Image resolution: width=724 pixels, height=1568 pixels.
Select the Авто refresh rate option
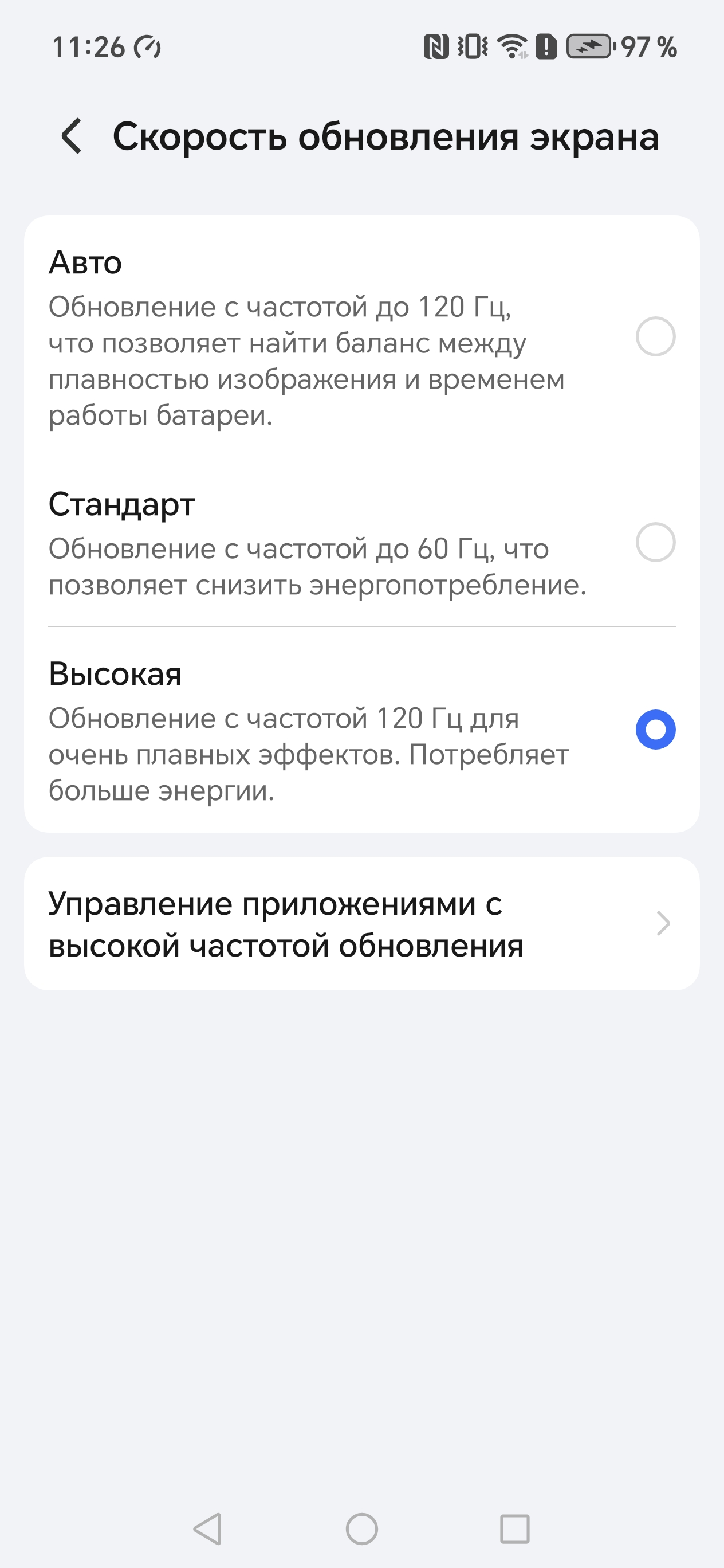point(655,336)
